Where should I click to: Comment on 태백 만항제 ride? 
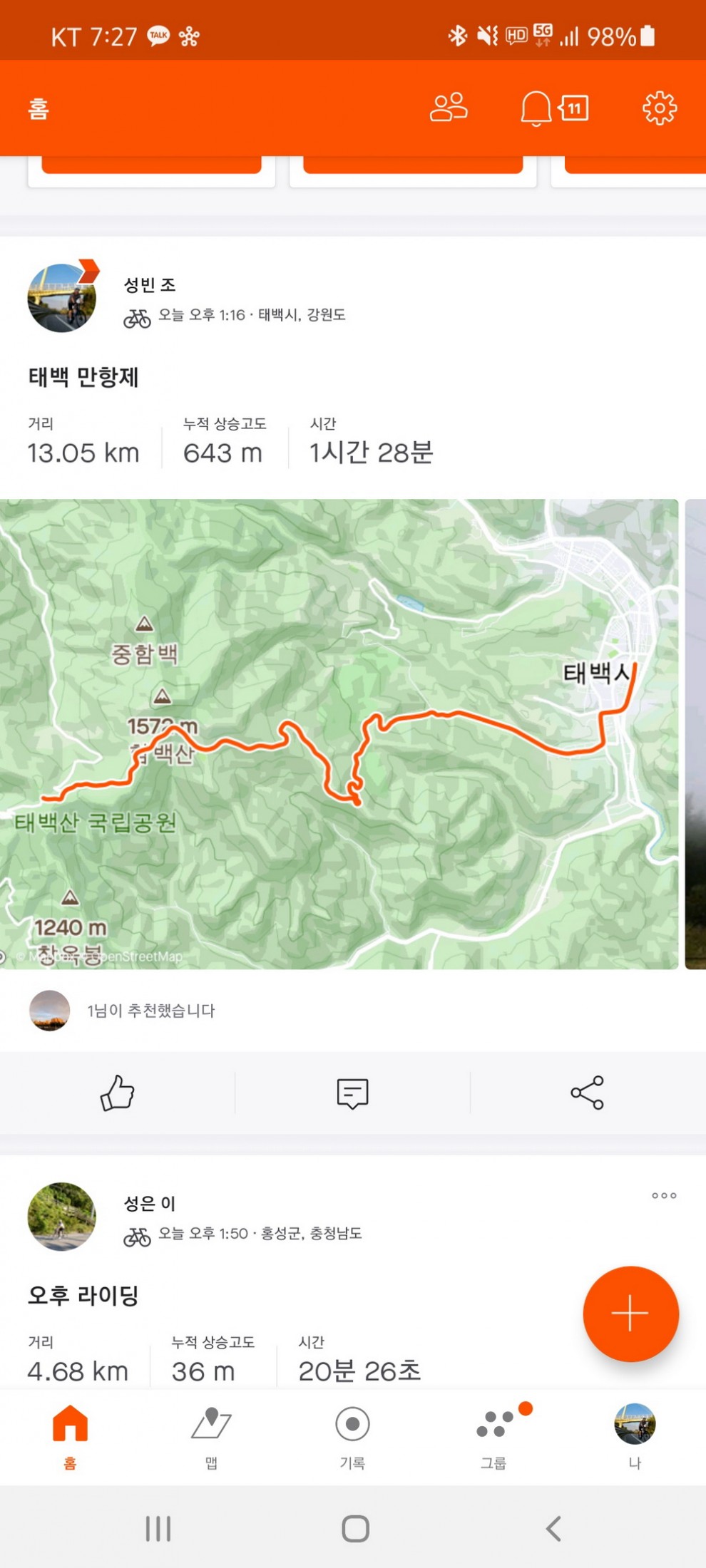(x=352, y=1093)
